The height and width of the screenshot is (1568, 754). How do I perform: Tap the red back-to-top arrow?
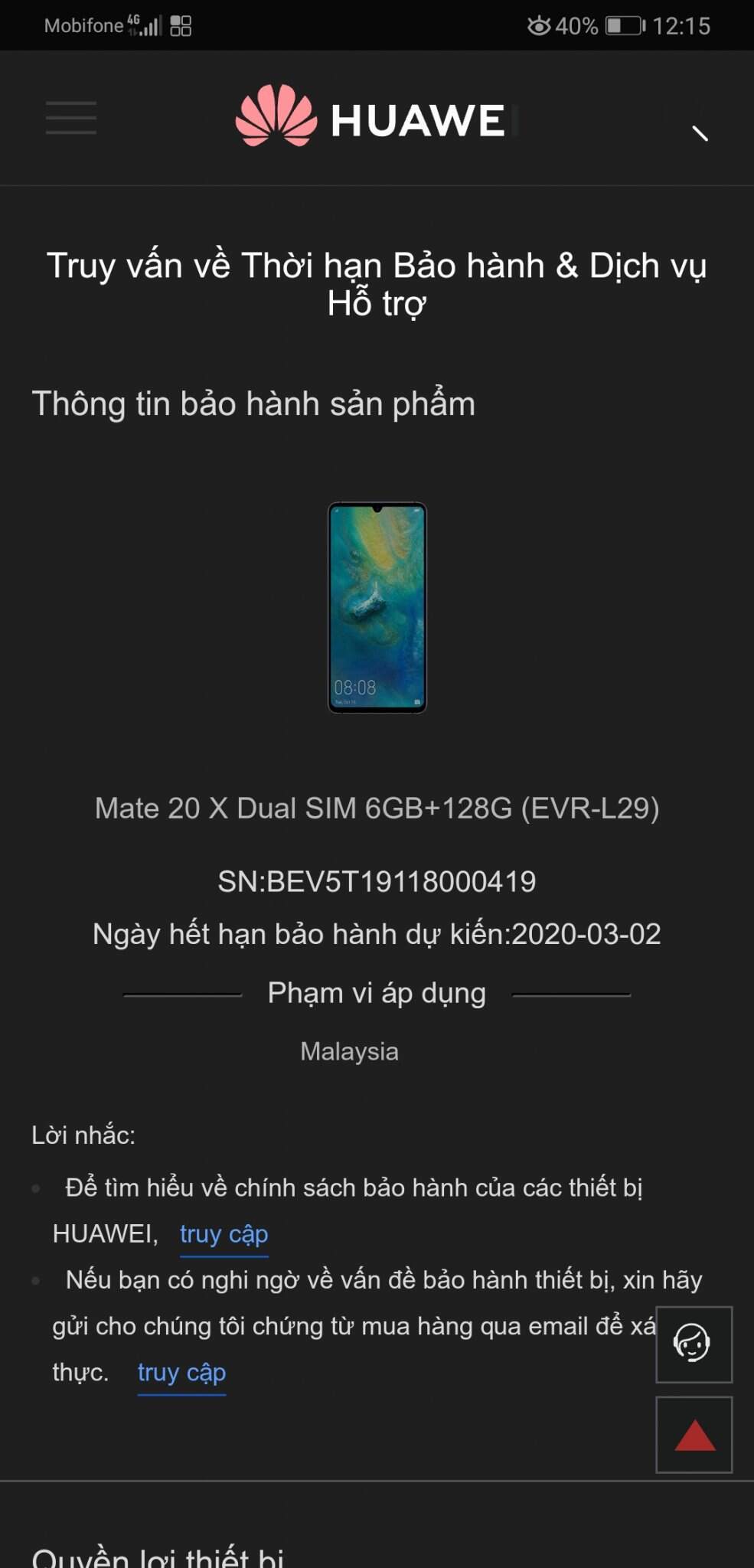[694, 1435]
